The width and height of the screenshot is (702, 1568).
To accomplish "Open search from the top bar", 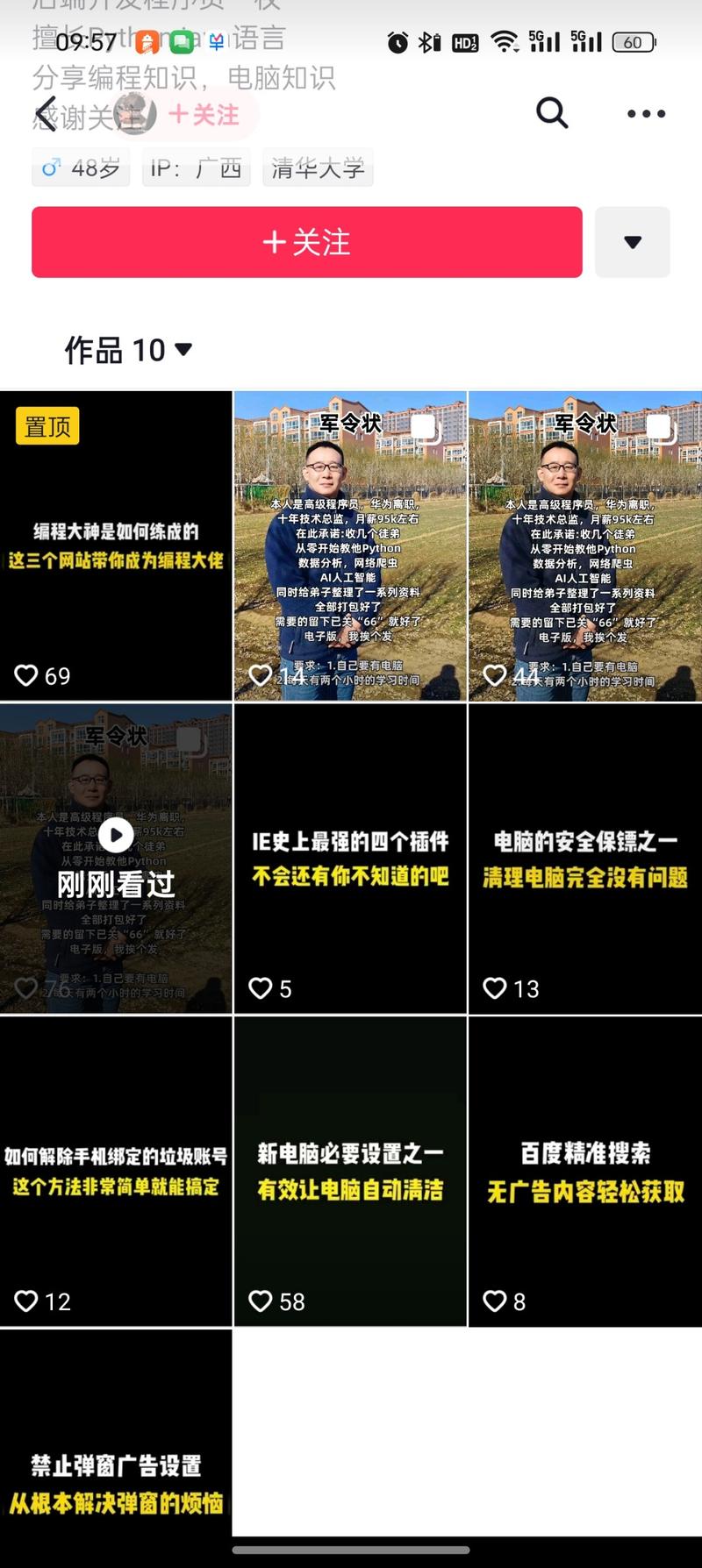I will [x=552, y=113].
